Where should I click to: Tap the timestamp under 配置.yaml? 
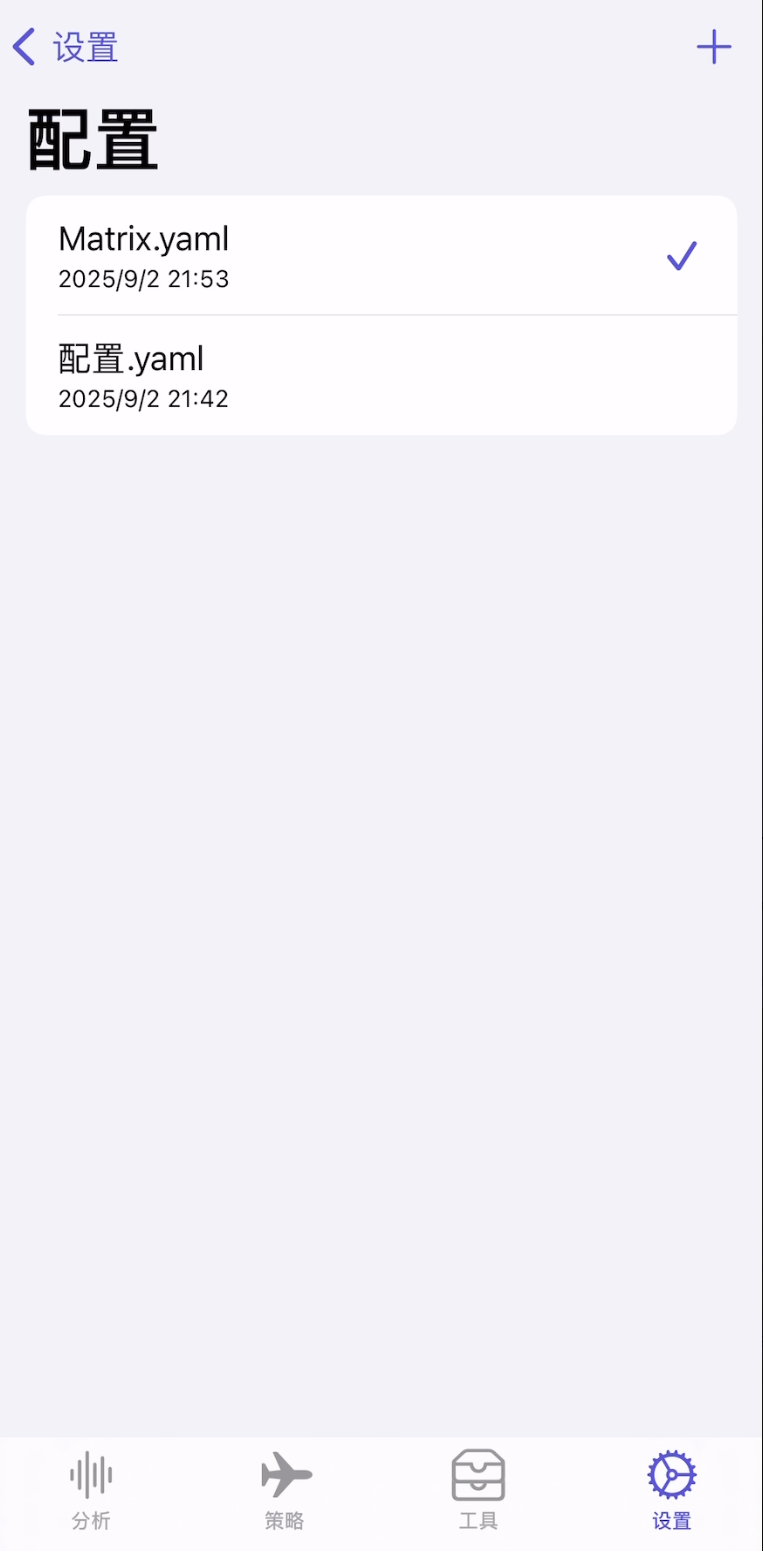click(x=143, y=398)
